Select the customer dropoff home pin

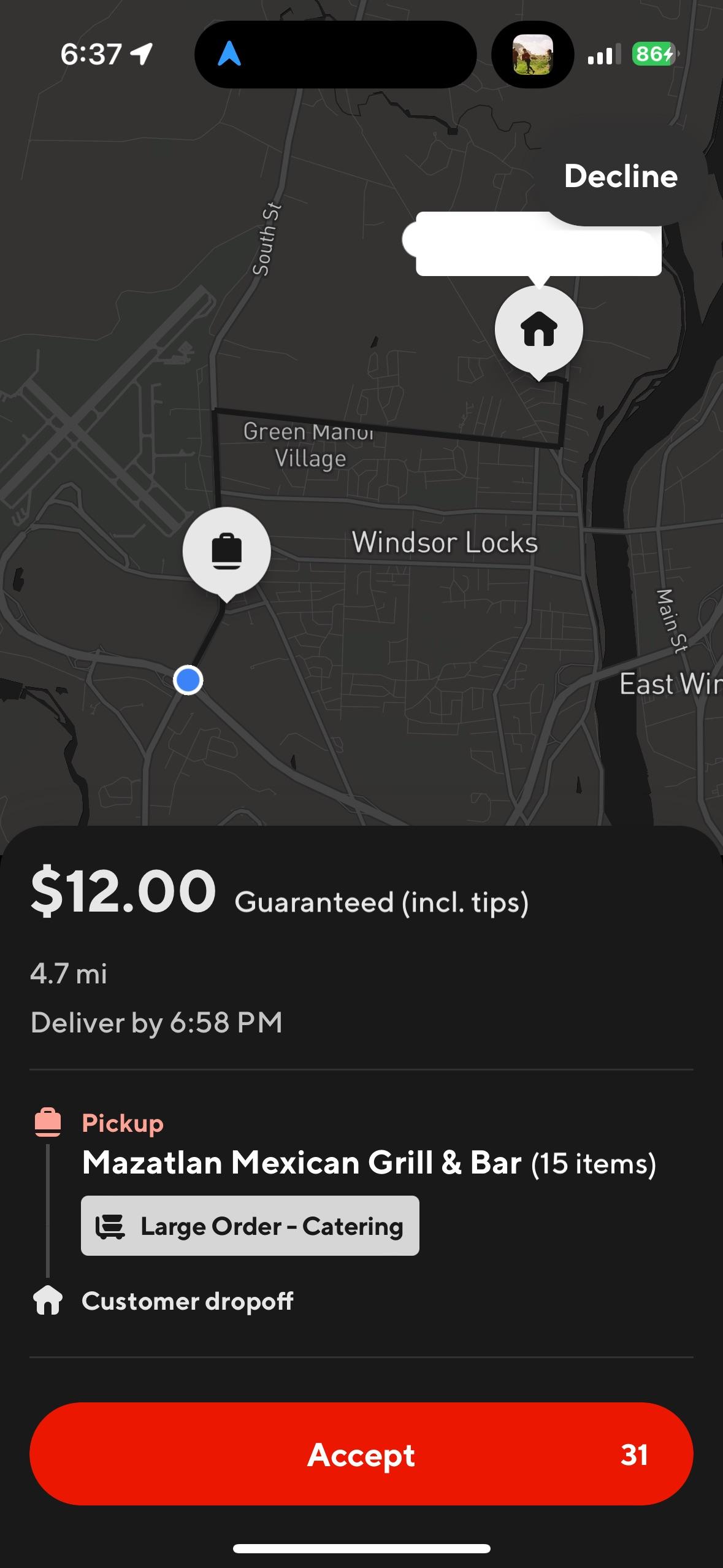tap(538, 329)
